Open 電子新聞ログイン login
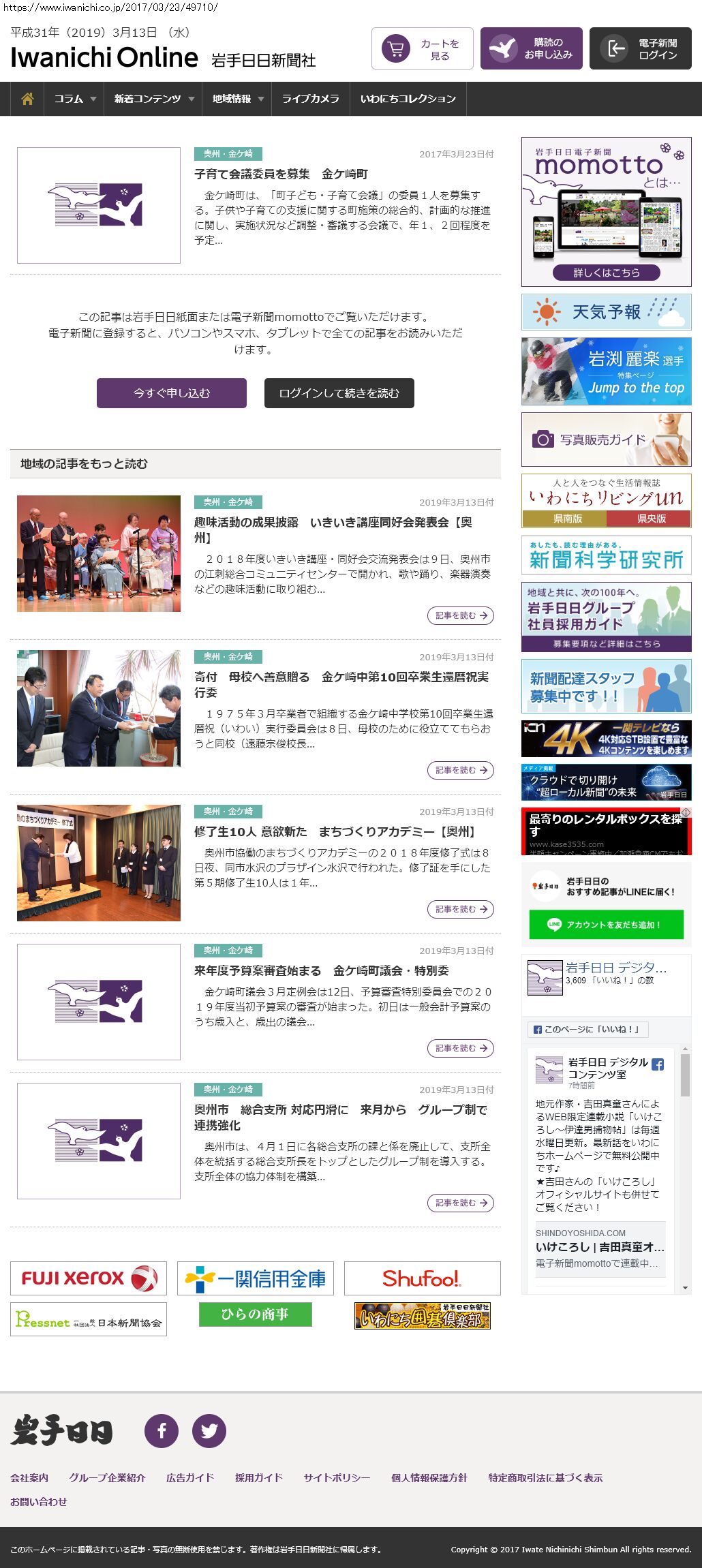This screenshot has height=1568, width=702. click(x=641, y=49)
